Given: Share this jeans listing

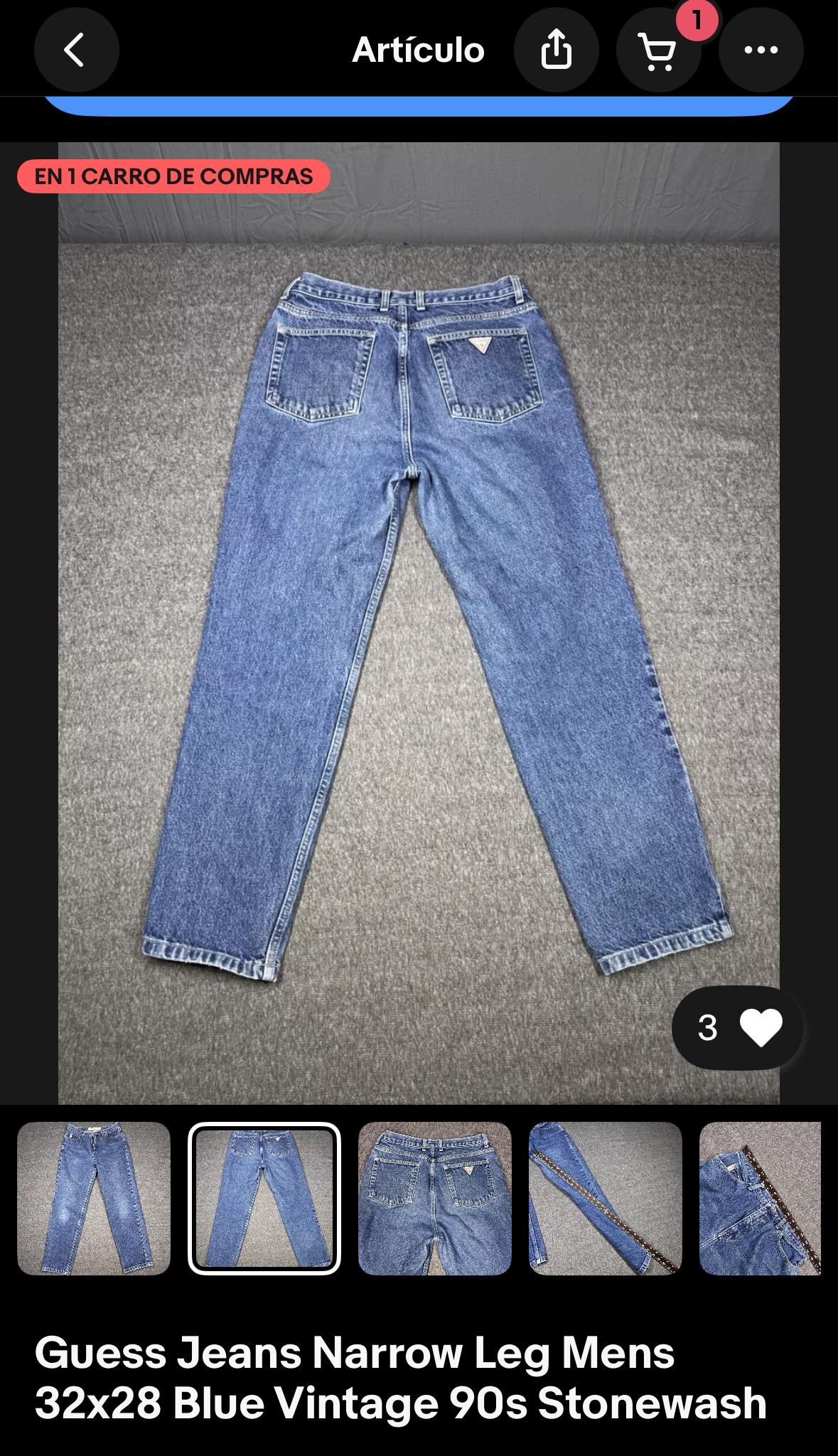Looking at the screenshot, I should tap(556, 50).
